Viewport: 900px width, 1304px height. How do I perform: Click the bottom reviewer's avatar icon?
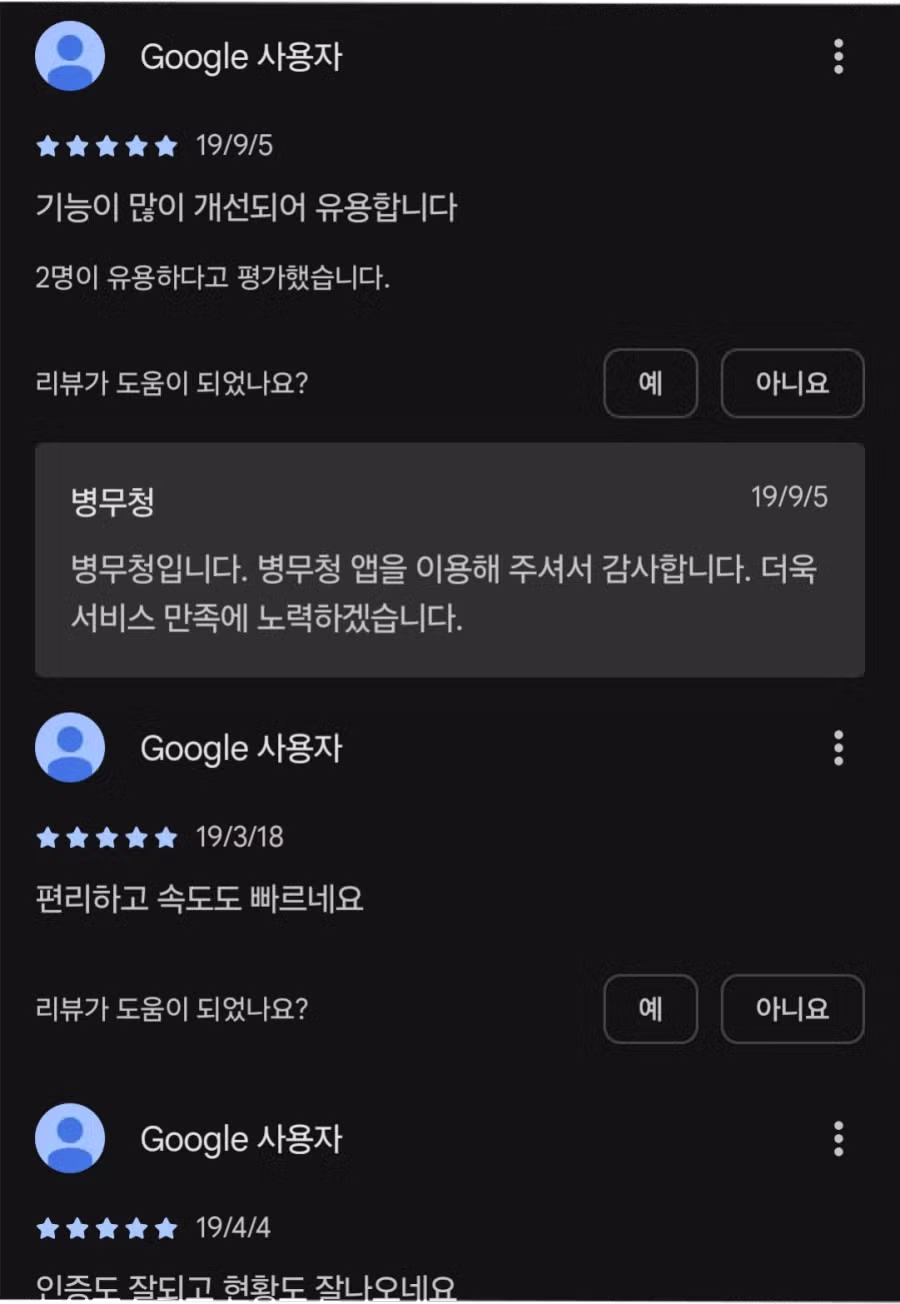pyautogui.click(x=69, y=1139)
